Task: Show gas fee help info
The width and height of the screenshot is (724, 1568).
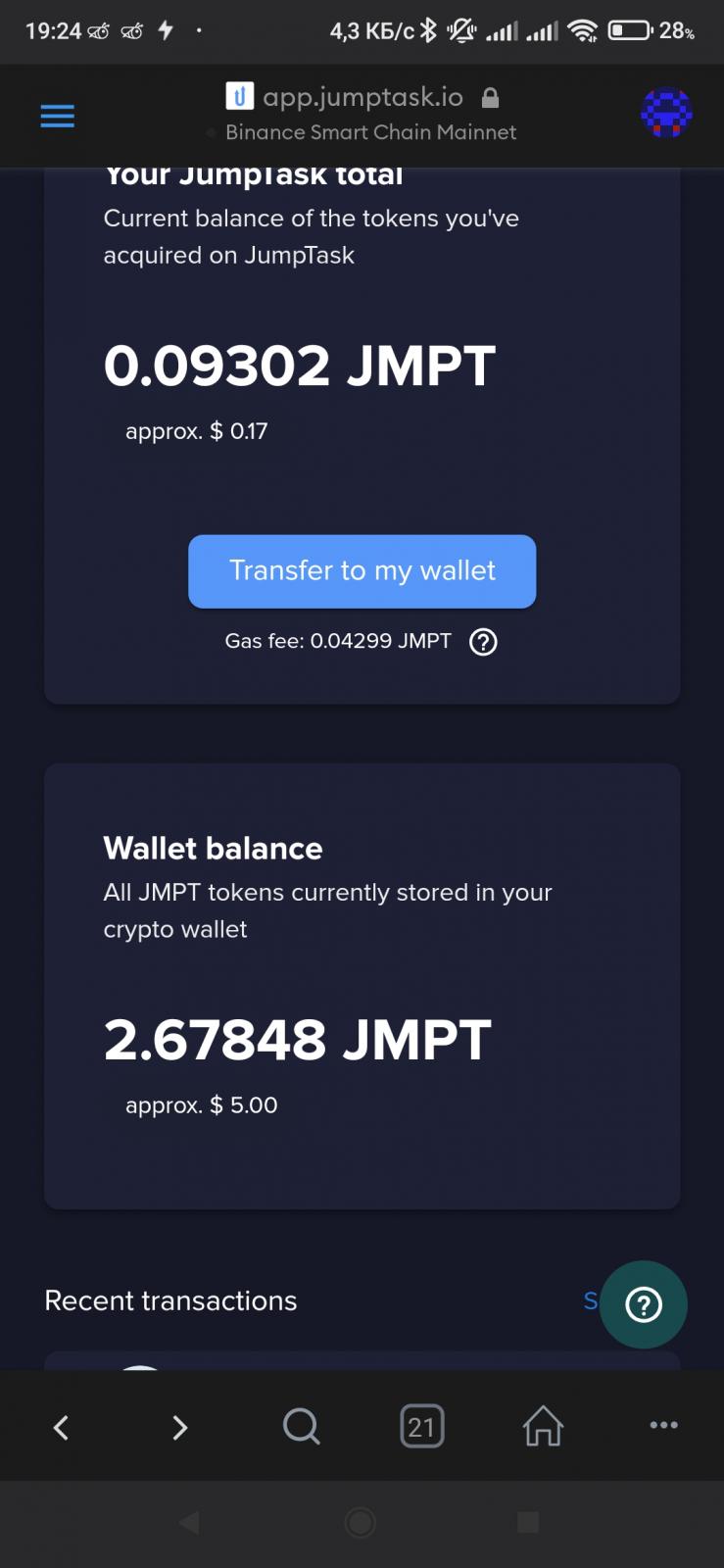Action: [483, 642]
